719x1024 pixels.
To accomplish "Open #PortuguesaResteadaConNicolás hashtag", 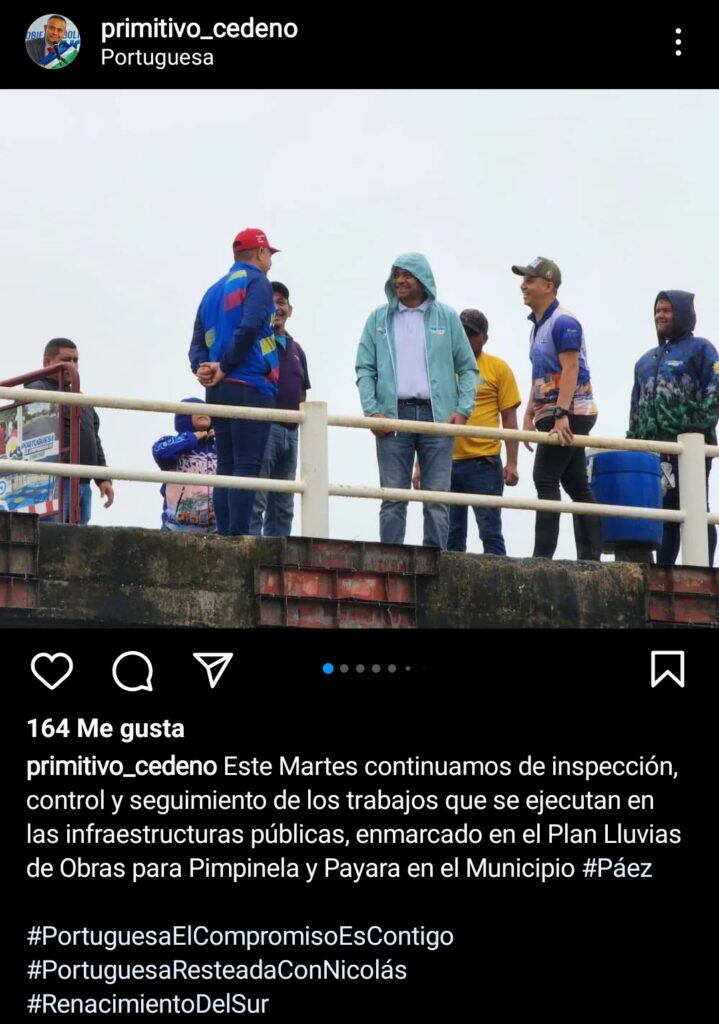I will tap(217, 970).
